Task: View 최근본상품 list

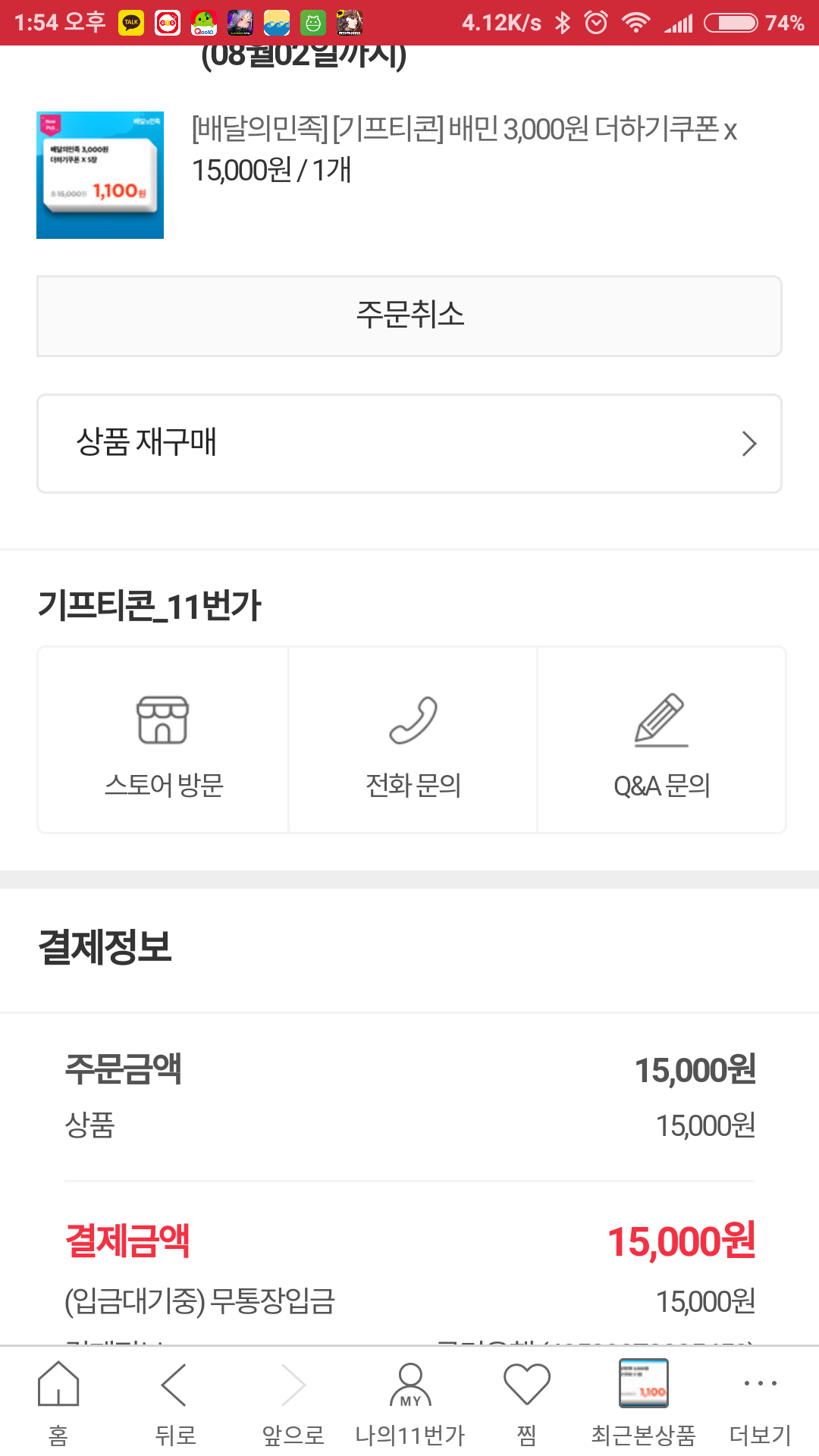Action: (643, 1401)
